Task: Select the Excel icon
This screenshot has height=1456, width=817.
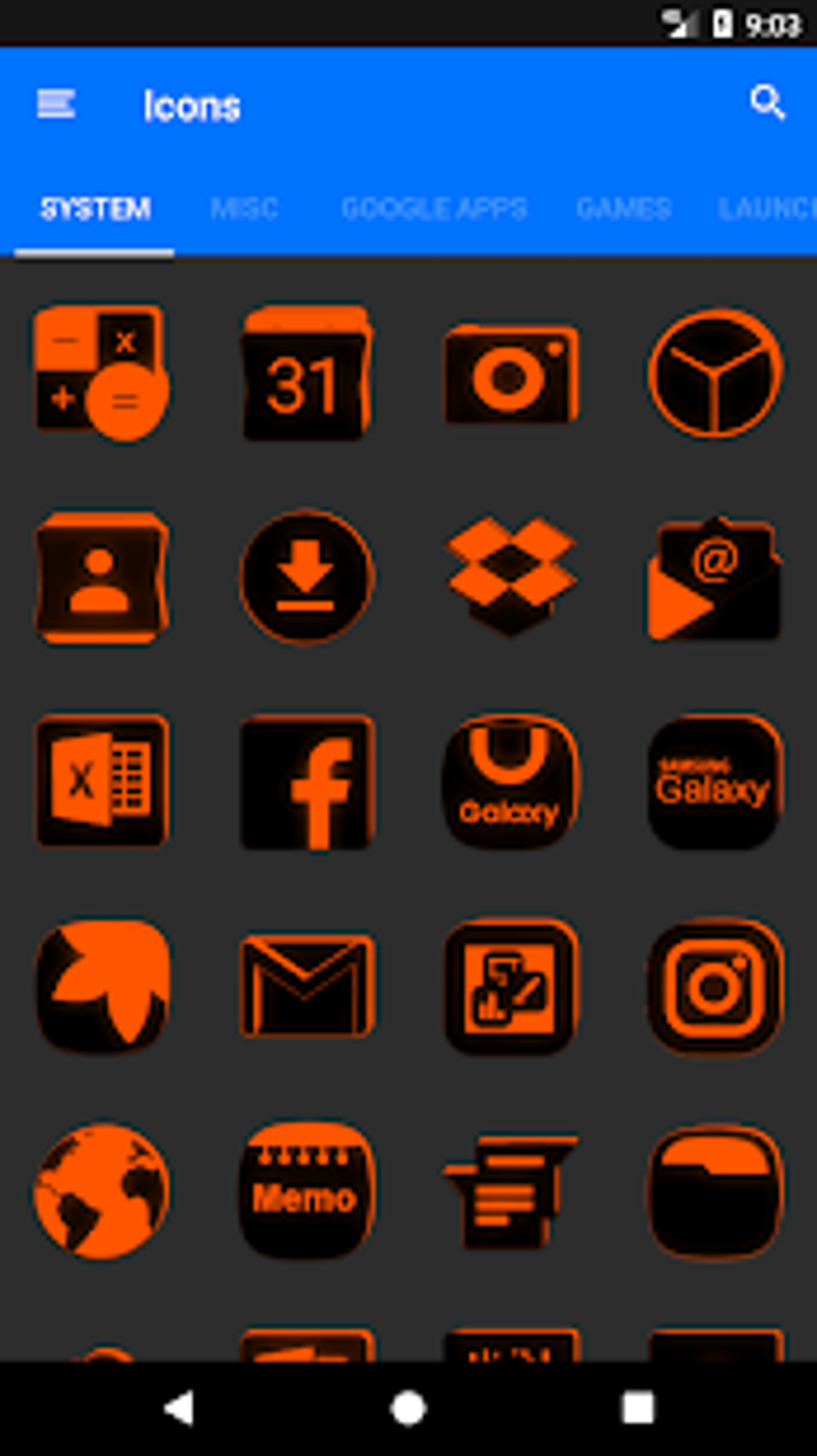Action: [102, 781]
